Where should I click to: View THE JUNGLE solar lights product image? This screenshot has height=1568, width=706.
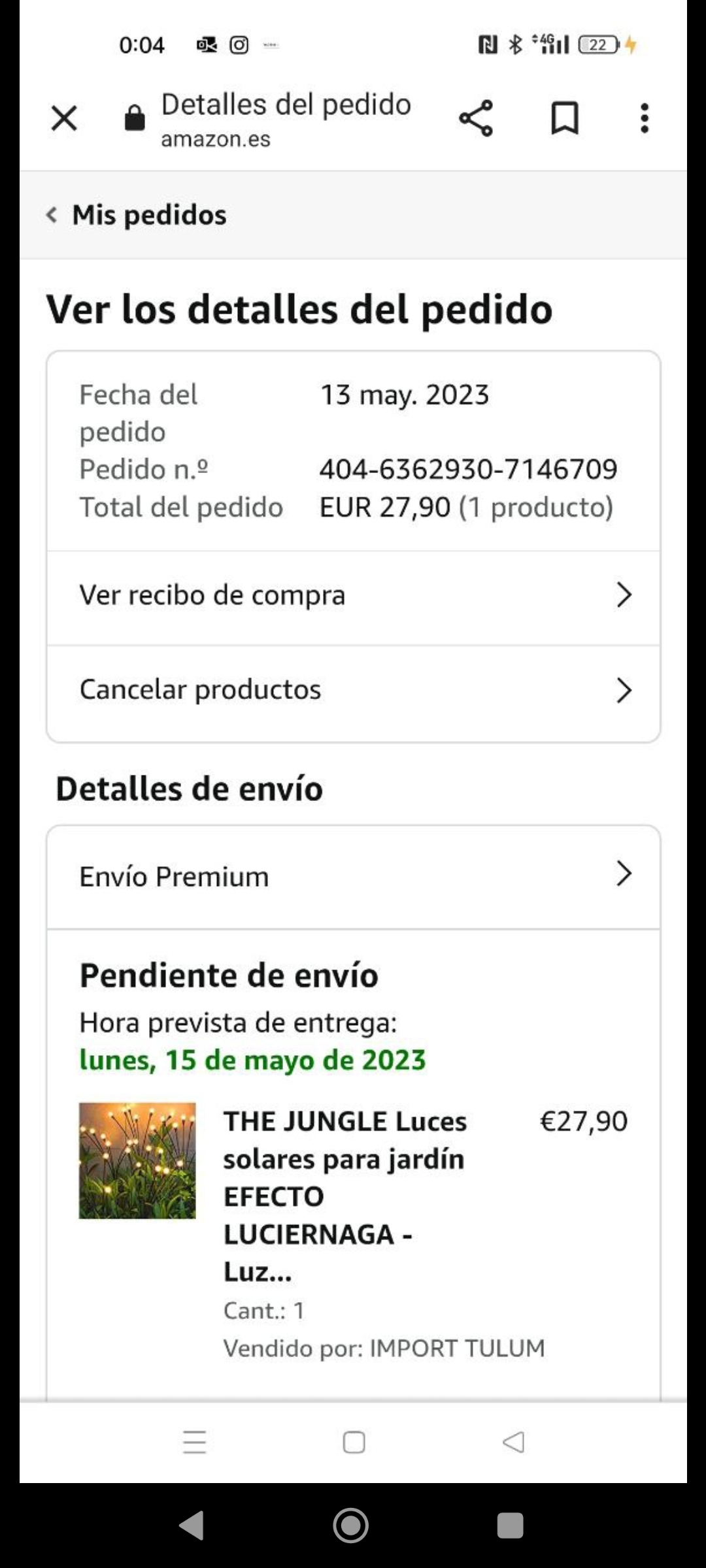coord(137,1160)
